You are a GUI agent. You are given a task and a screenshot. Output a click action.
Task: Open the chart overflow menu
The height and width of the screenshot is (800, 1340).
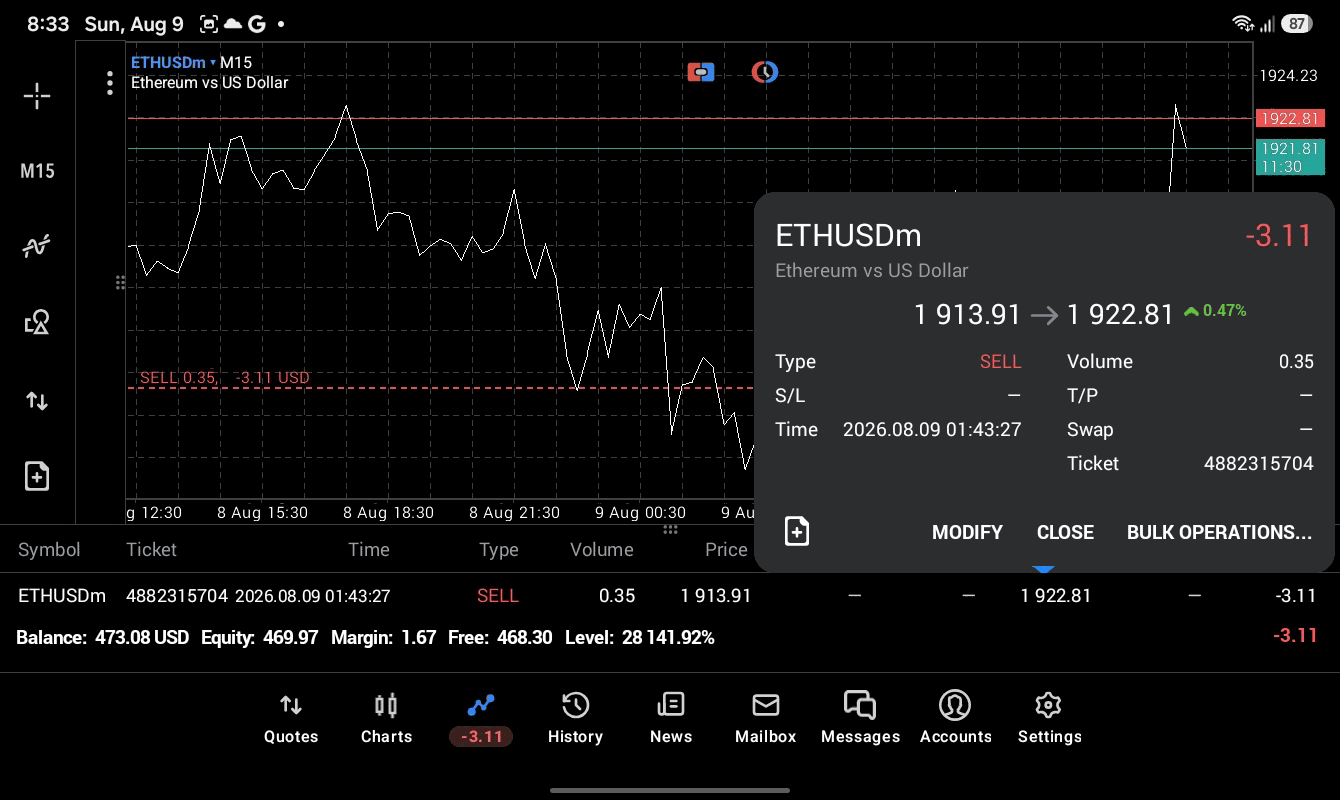tap(110, 83)
